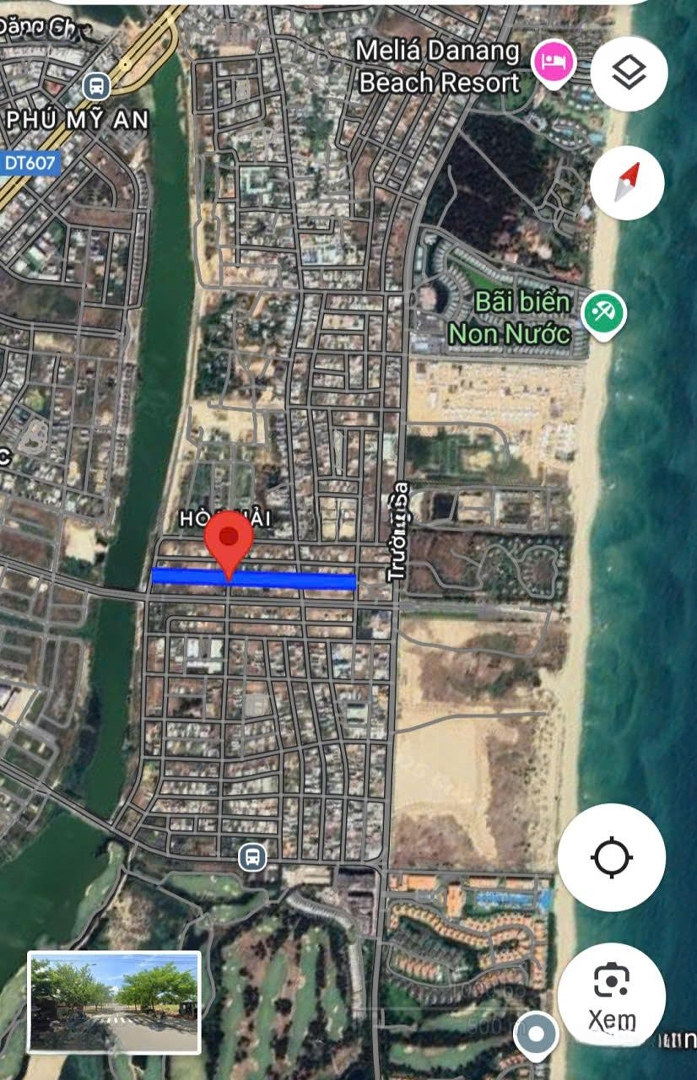Select the Meliá Danang Beach Resort marker
Image resolution: width=697 pixels, height=1080 pixels.
coord(551,62)
